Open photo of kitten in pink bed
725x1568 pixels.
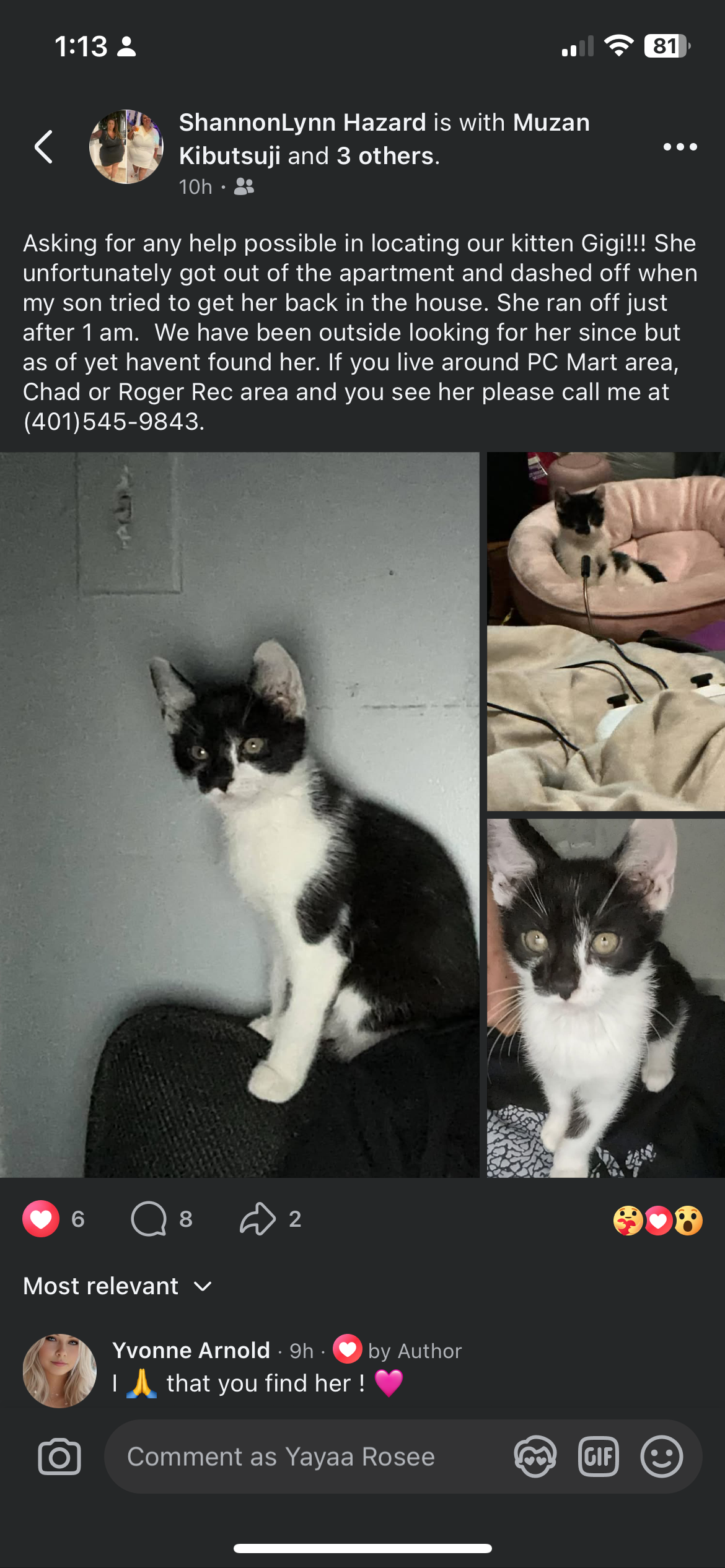pyautogui.click(x=605, y=630)
